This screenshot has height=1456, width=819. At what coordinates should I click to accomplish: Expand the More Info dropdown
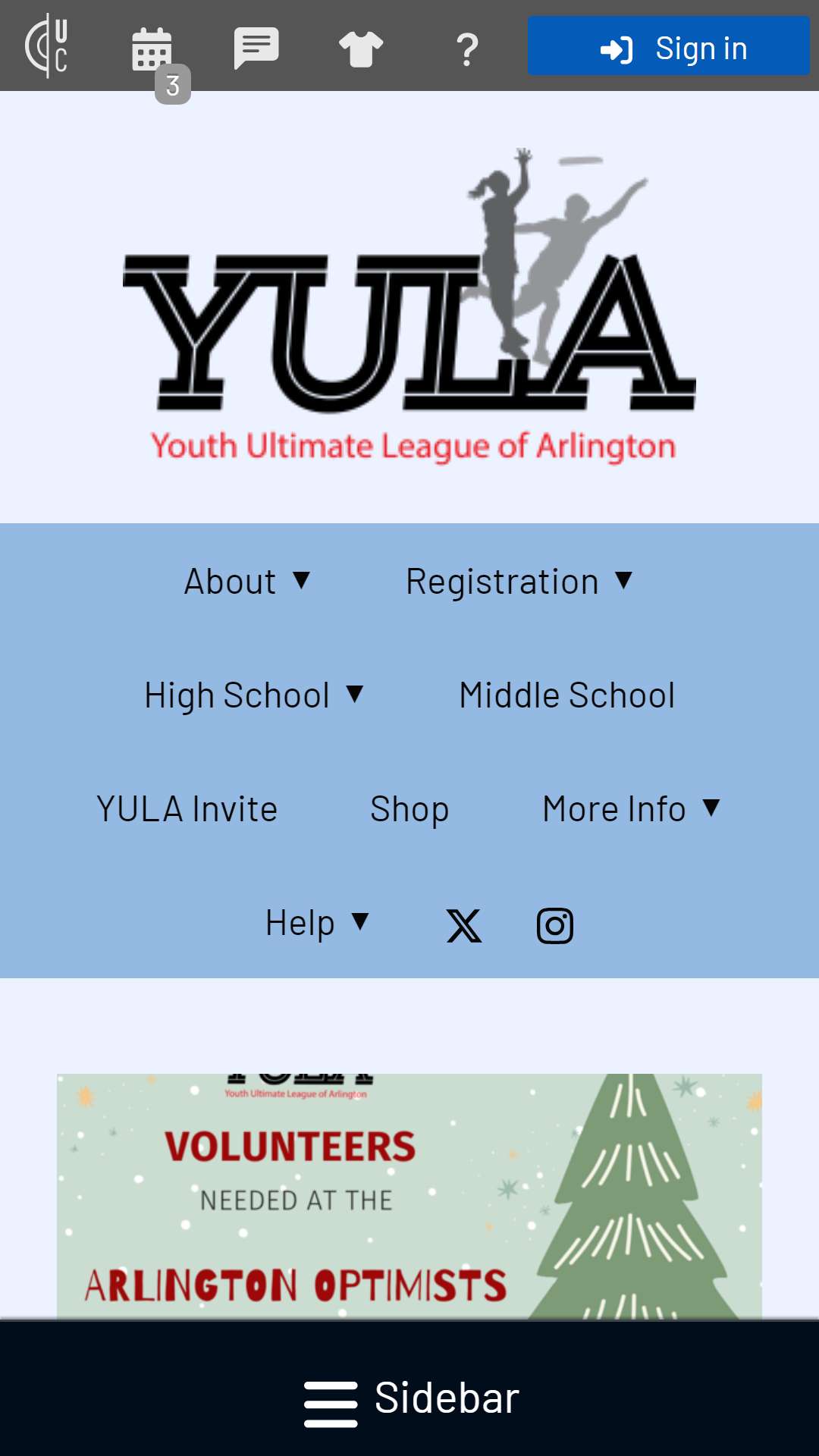631,809
